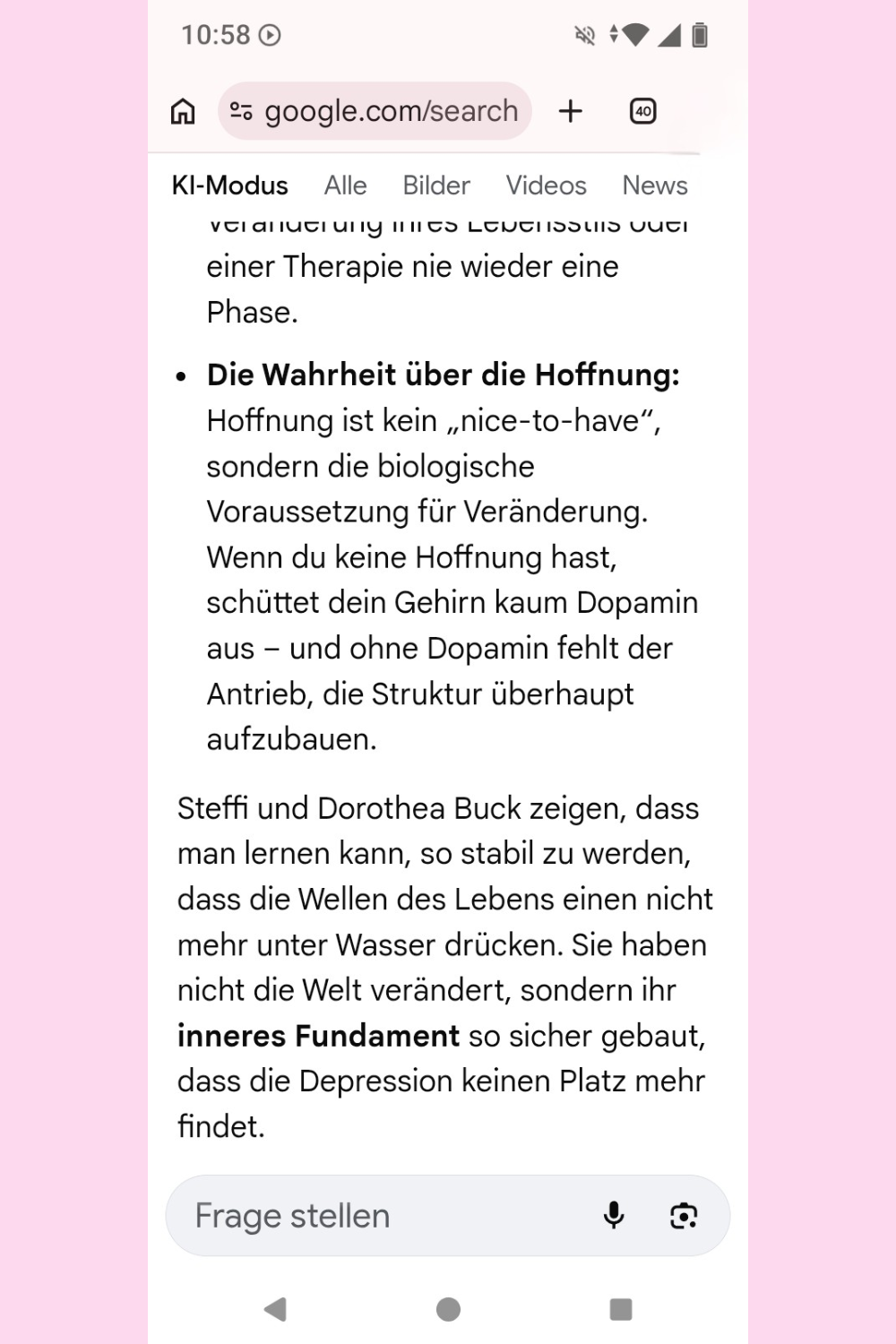Tap the home icon beside the address bar

pyautogui.click(x=182, y=111)
